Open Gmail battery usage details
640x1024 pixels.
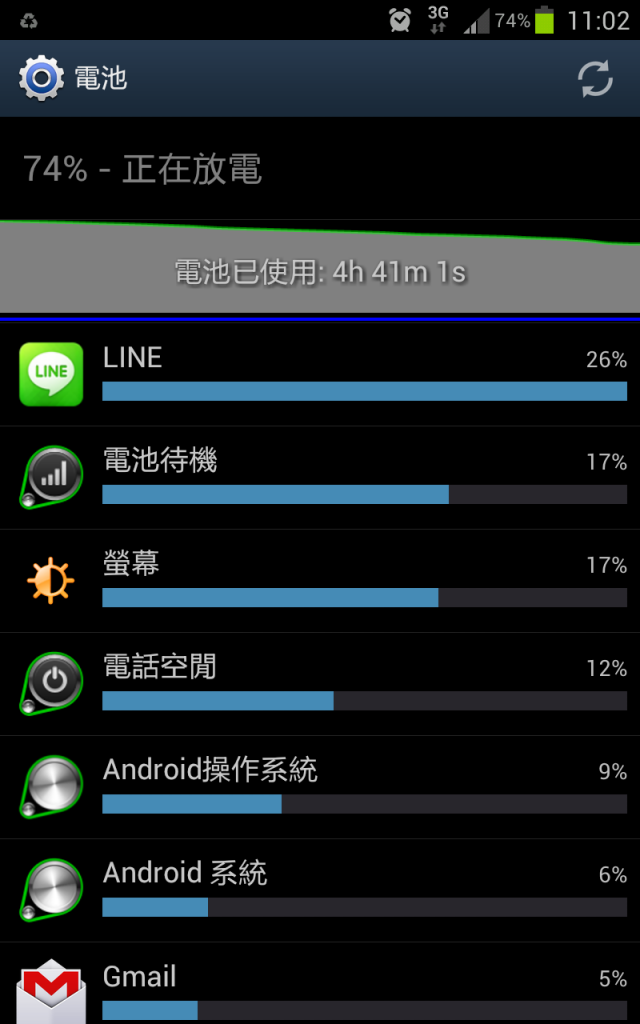point(320,985)
